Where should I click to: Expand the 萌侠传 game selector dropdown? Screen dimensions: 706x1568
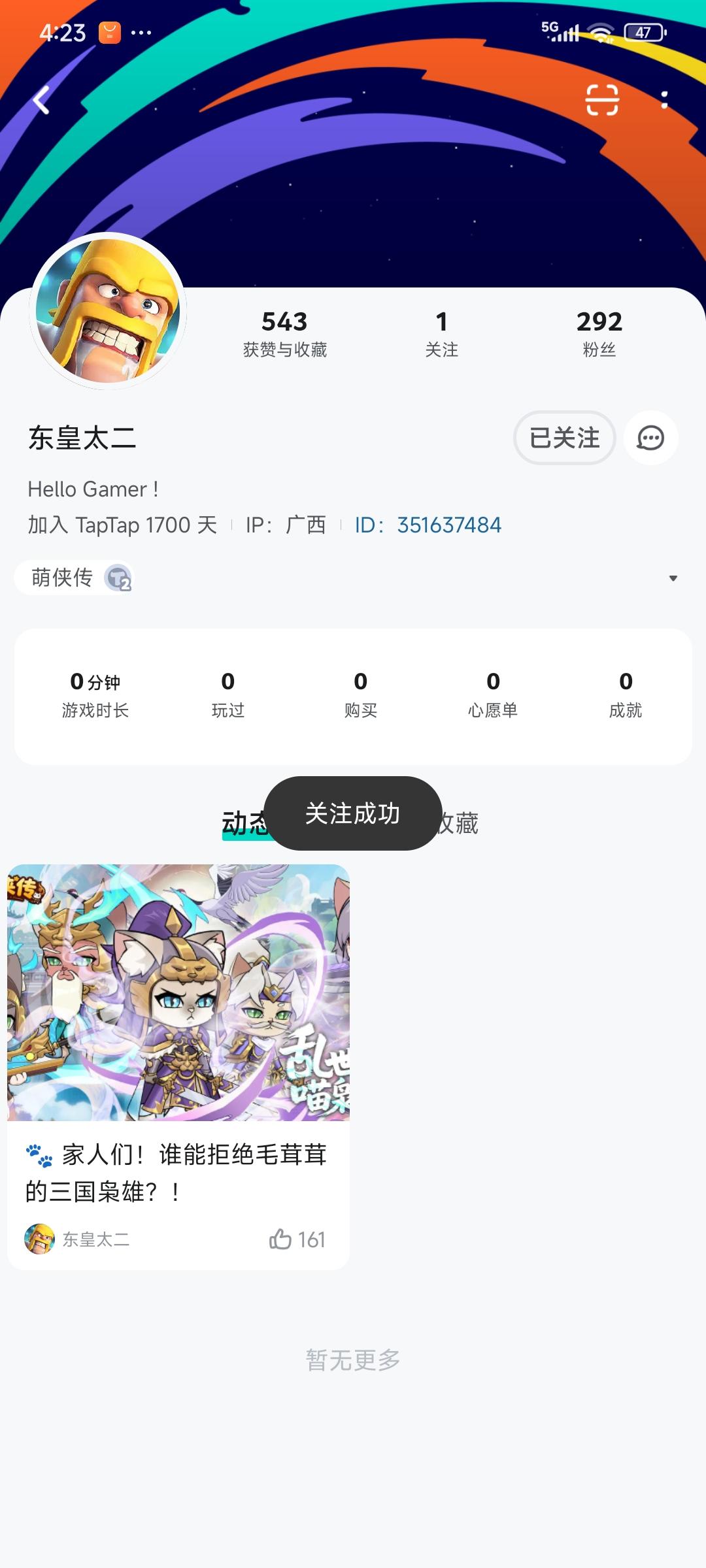click(672, 578)
